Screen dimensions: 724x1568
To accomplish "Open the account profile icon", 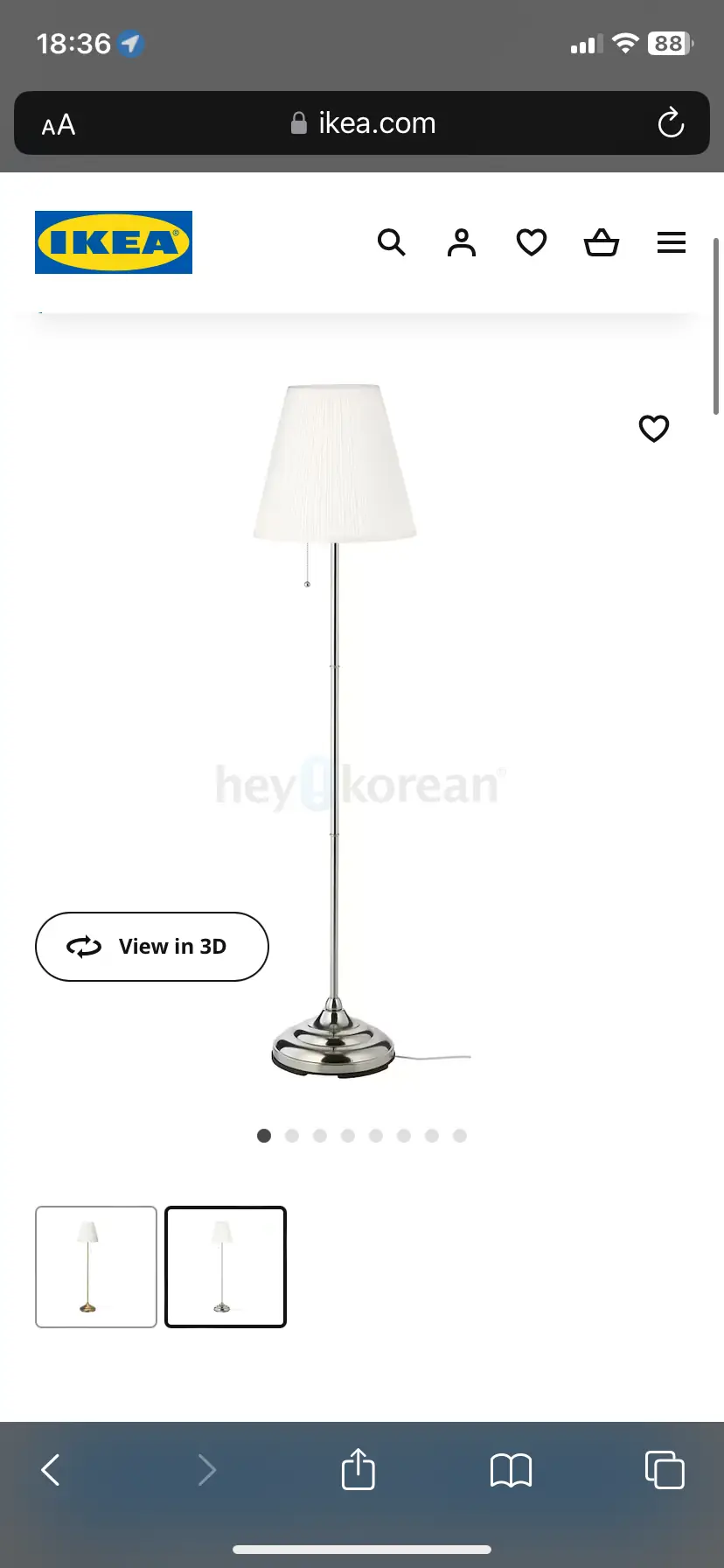I will coord(462,242).
